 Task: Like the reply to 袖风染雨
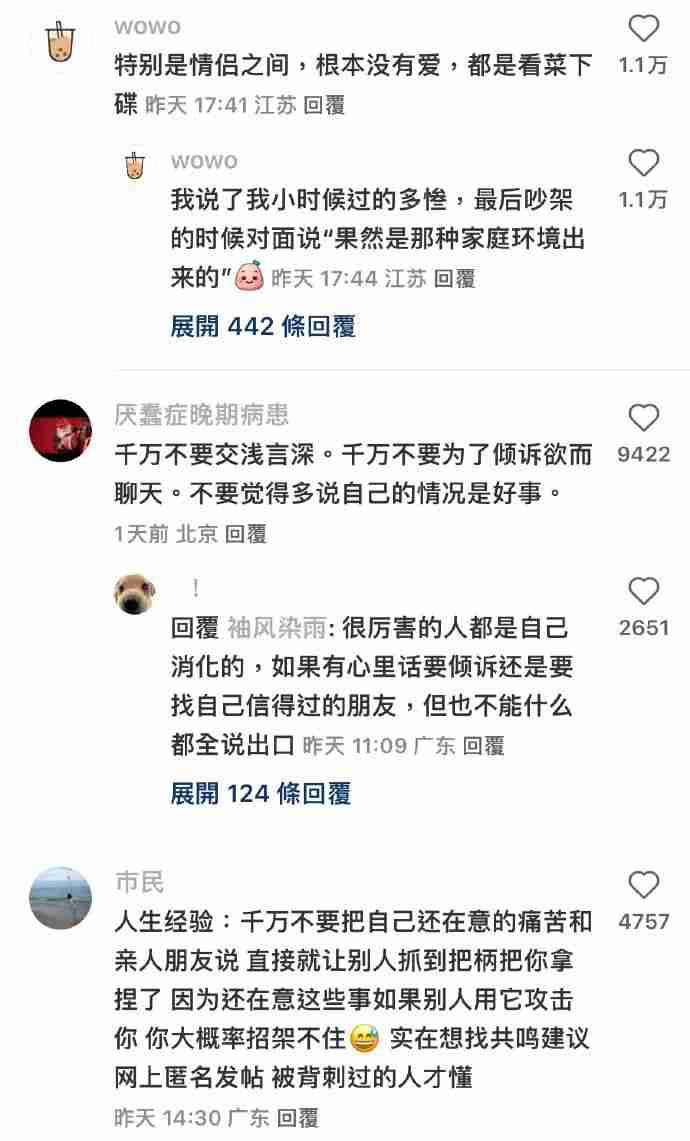(x=643, y=592)
